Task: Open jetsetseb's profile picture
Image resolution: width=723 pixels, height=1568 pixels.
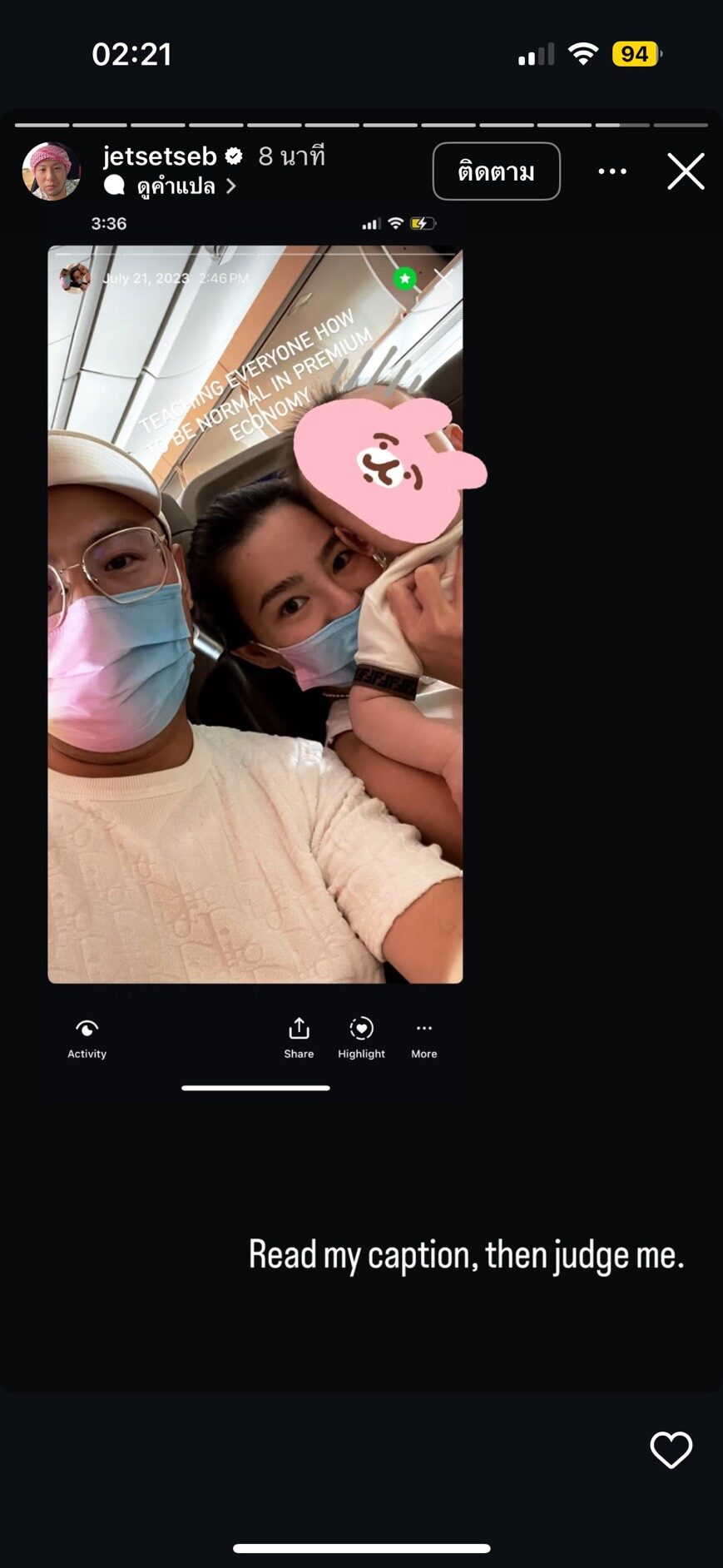Action: [x=51, y=171]
